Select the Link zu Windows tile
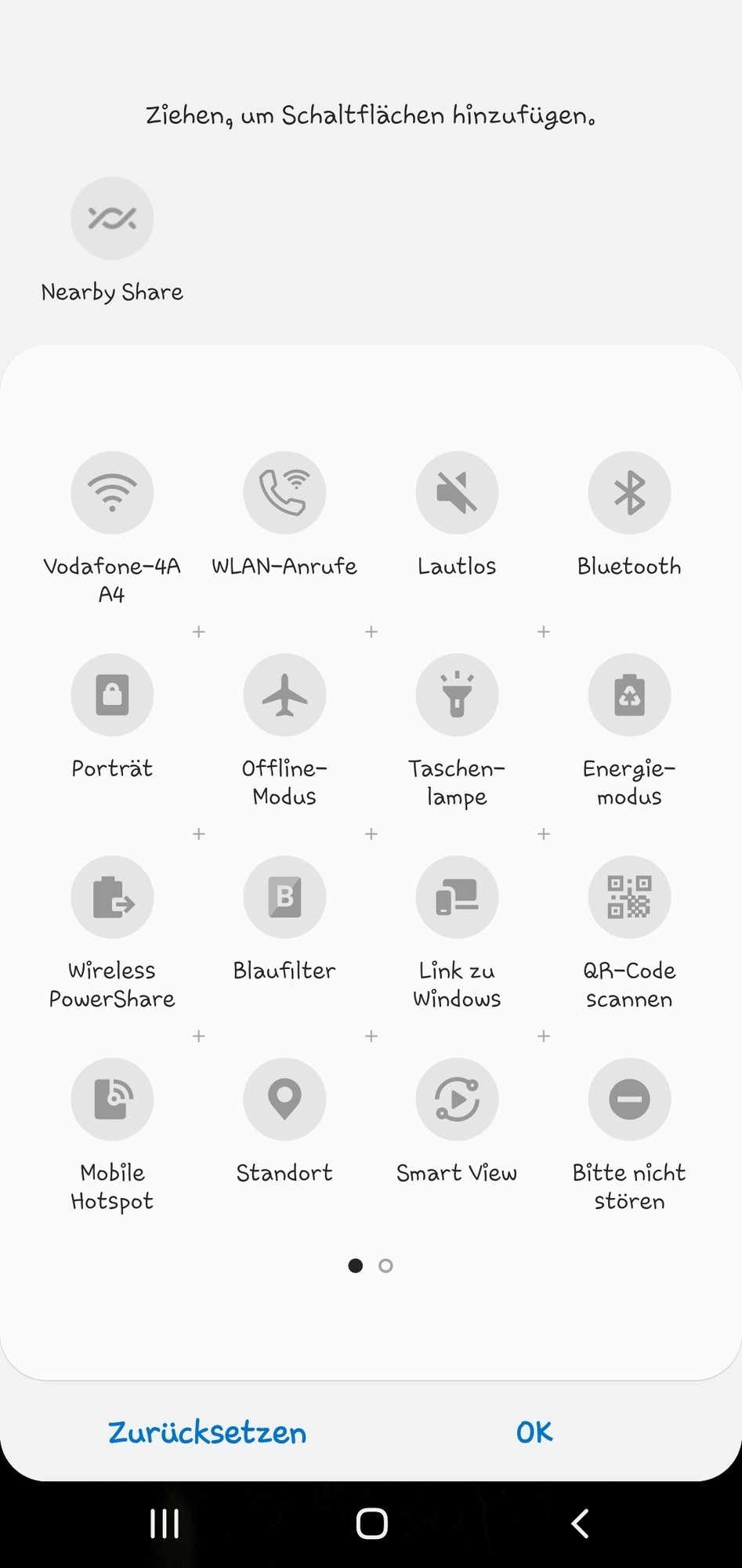 (x=457, y=898)
